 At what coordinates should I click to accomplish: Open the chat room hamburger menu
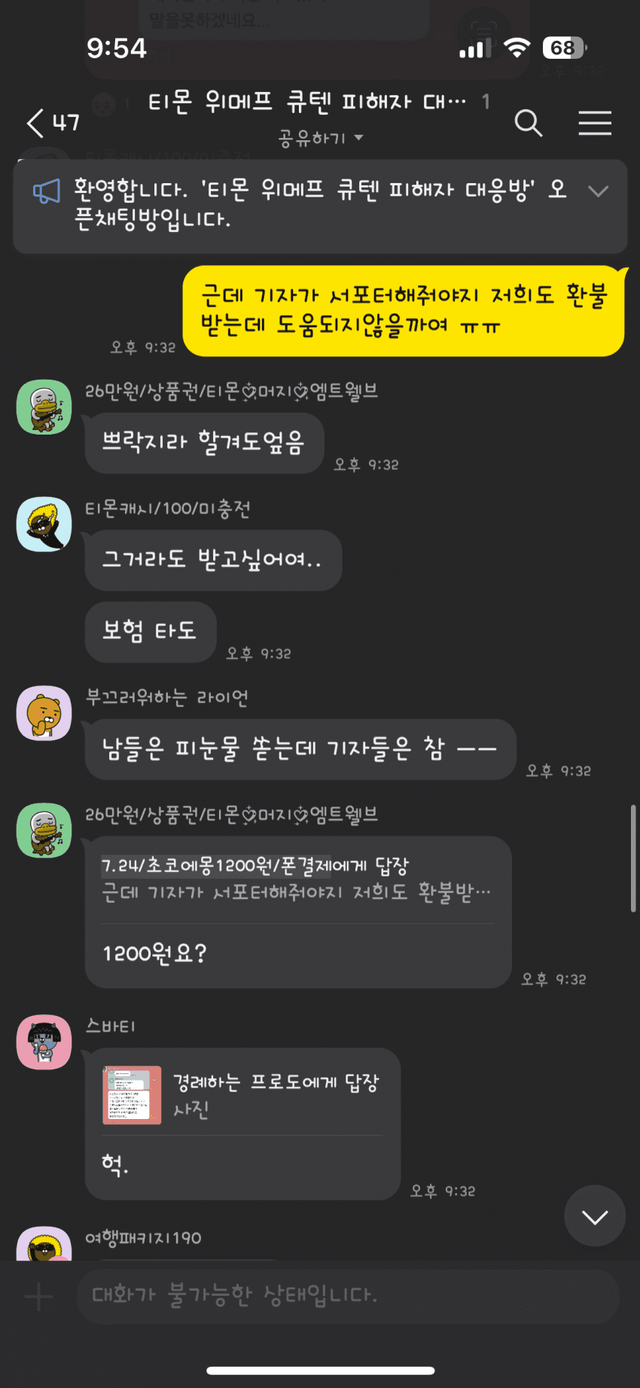coord(595,123)
